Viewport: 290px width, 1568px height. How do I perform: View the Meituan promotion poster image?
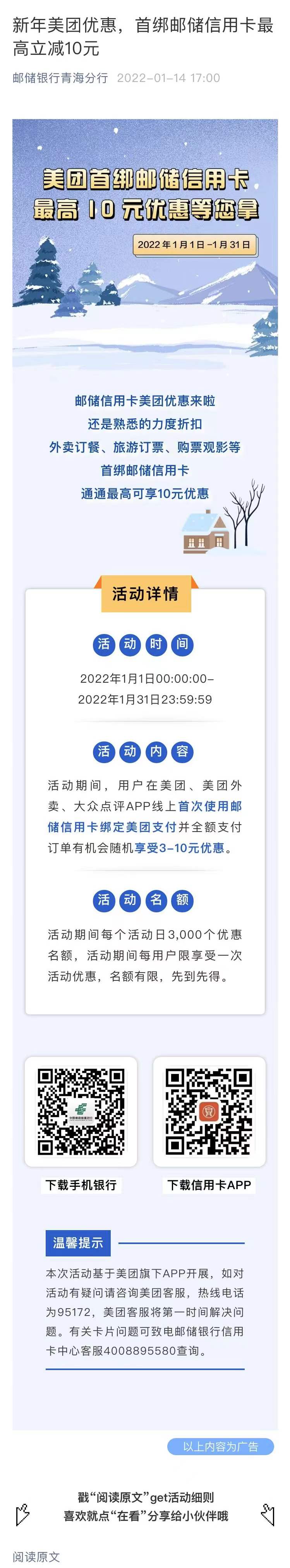(145, 244)
